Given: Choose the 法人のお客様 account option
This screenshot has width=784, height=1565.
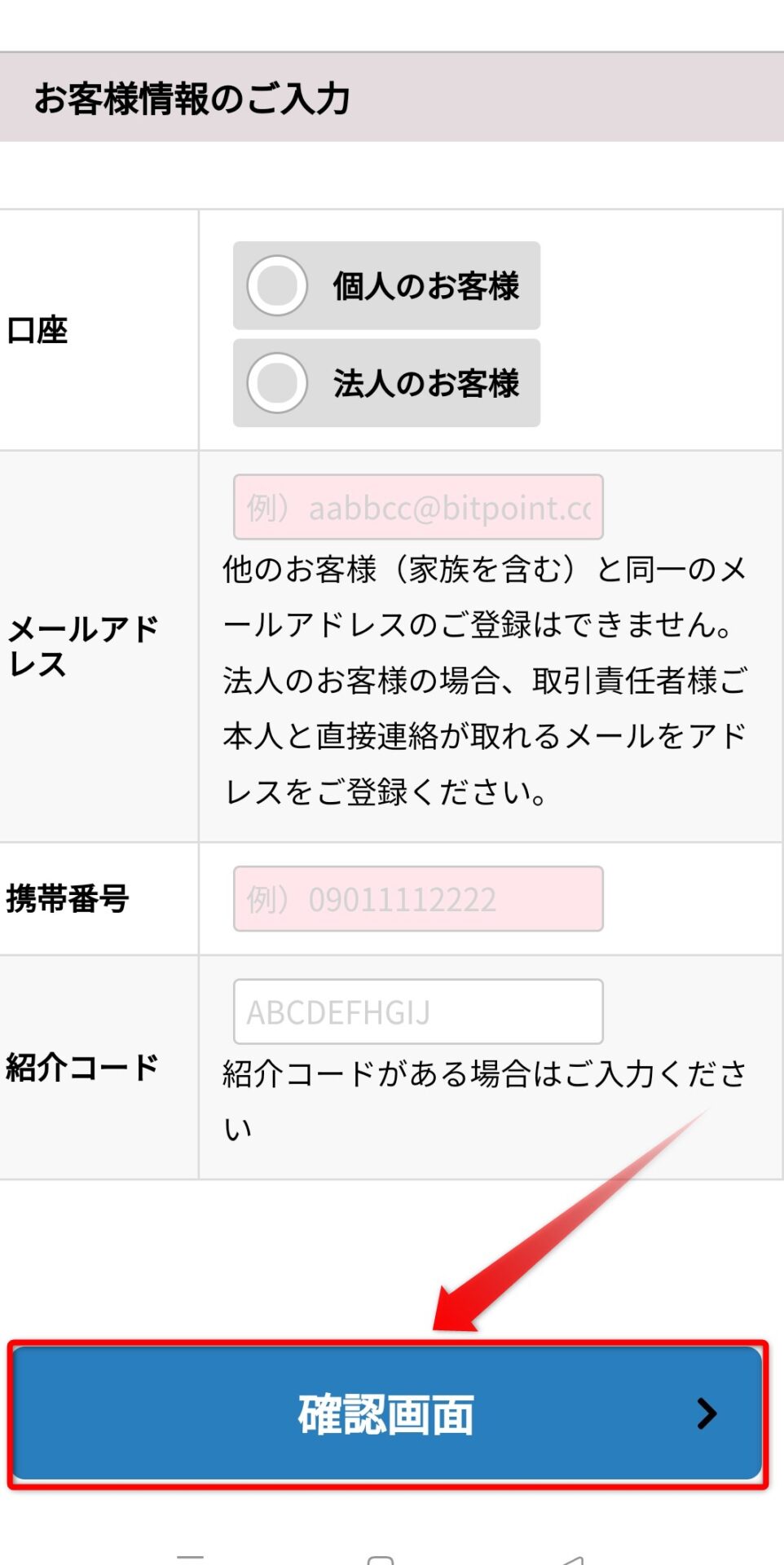Looking at the screenshot, I should click(386, 383).
